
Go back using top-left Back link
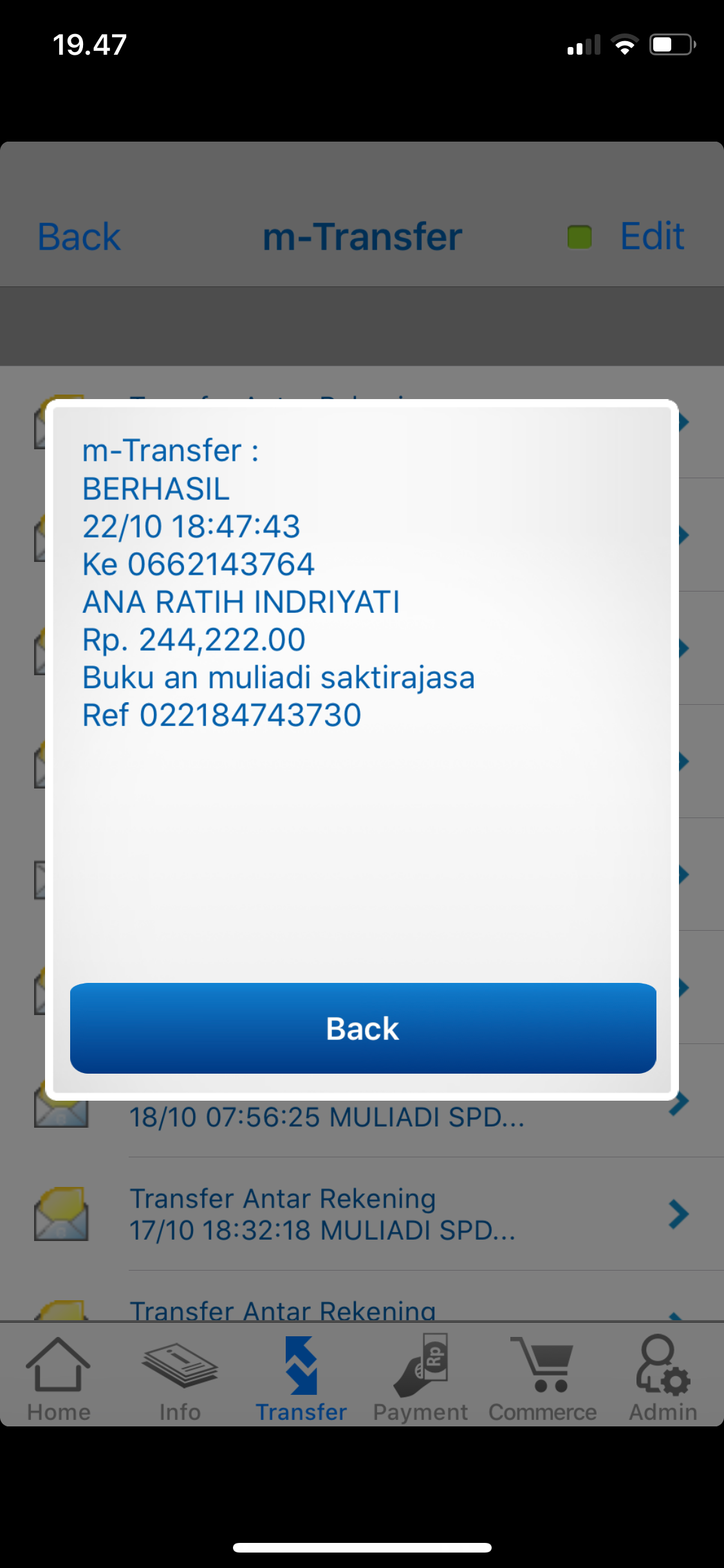79,237
